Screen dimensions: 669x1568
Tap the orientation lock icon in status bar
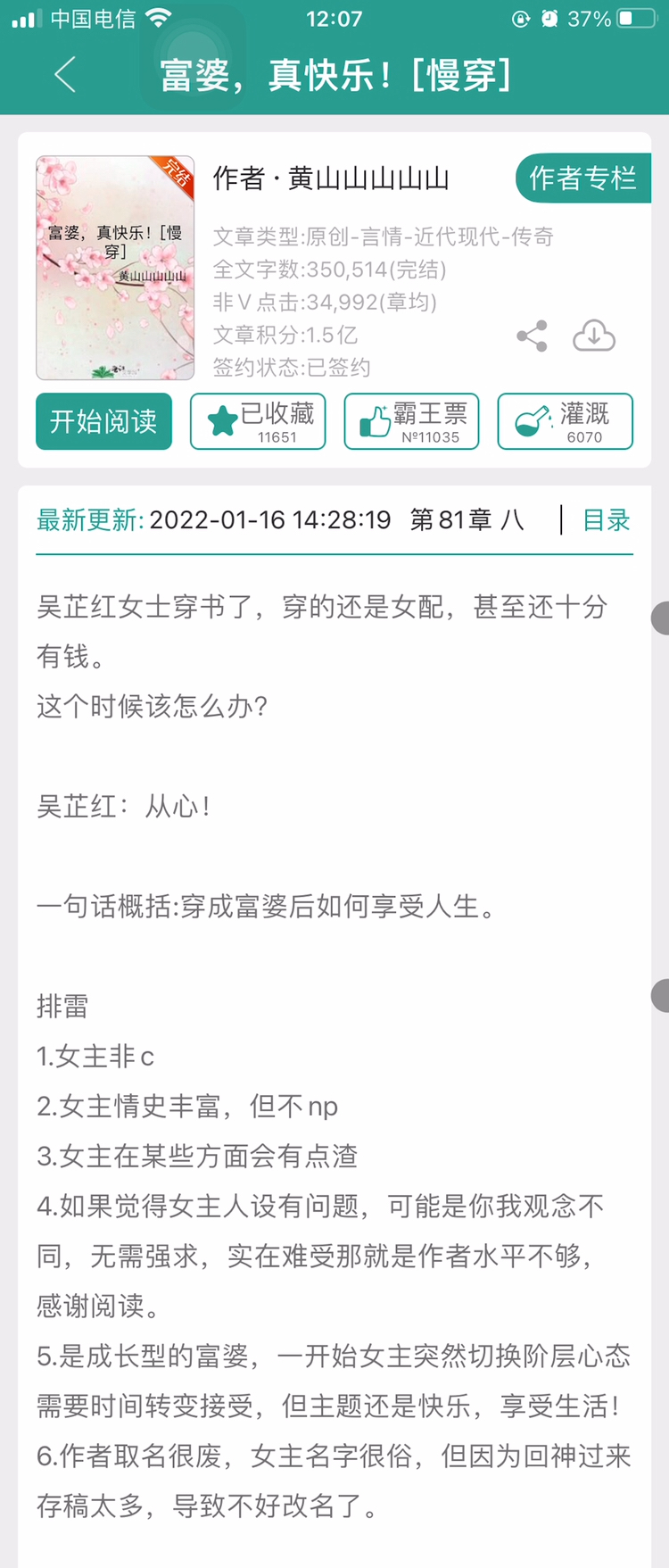pos(522,18)
